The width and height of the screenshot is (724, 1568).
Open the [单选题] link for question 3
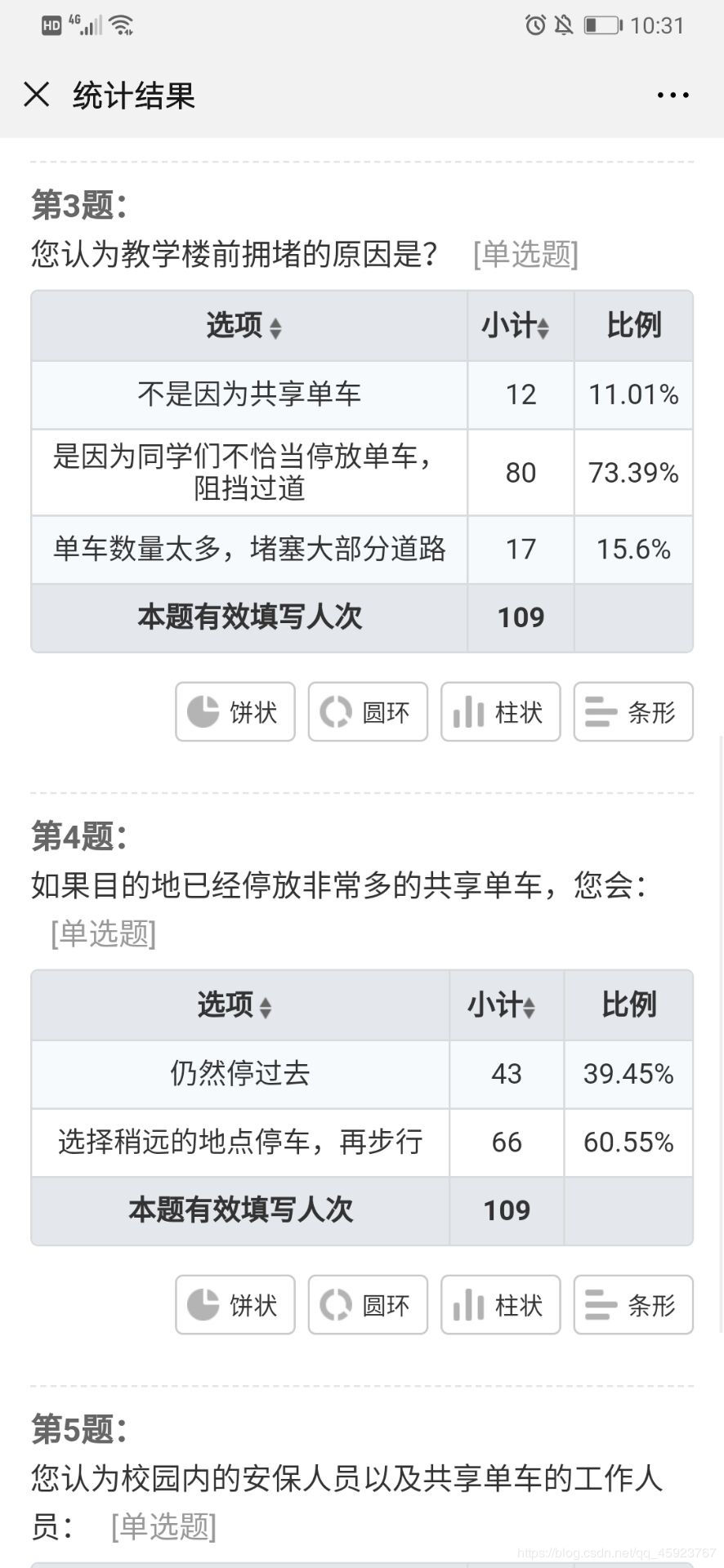tap(526, 254)
